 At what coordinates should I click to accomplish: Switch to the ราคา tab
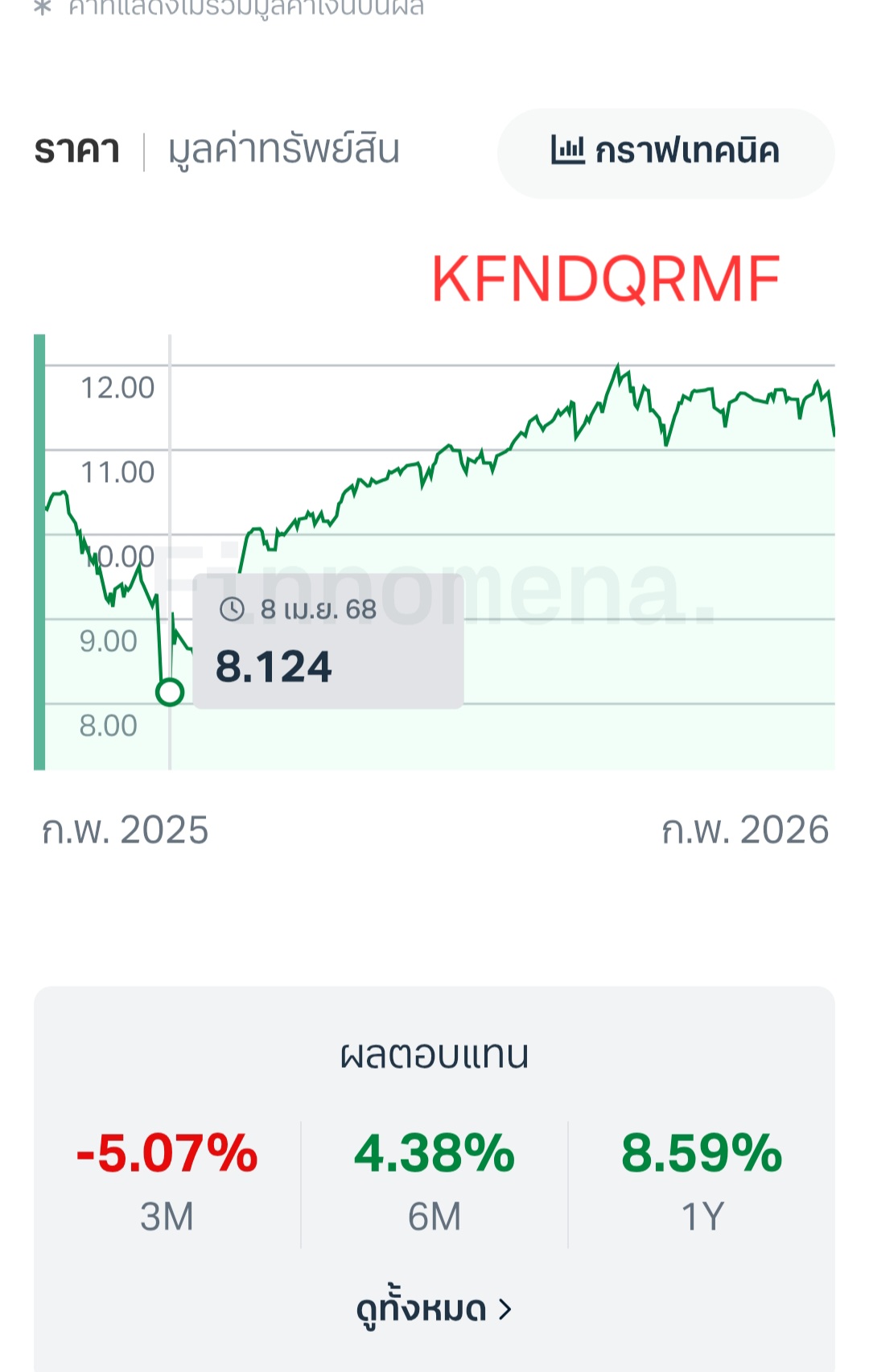[77, 150]
